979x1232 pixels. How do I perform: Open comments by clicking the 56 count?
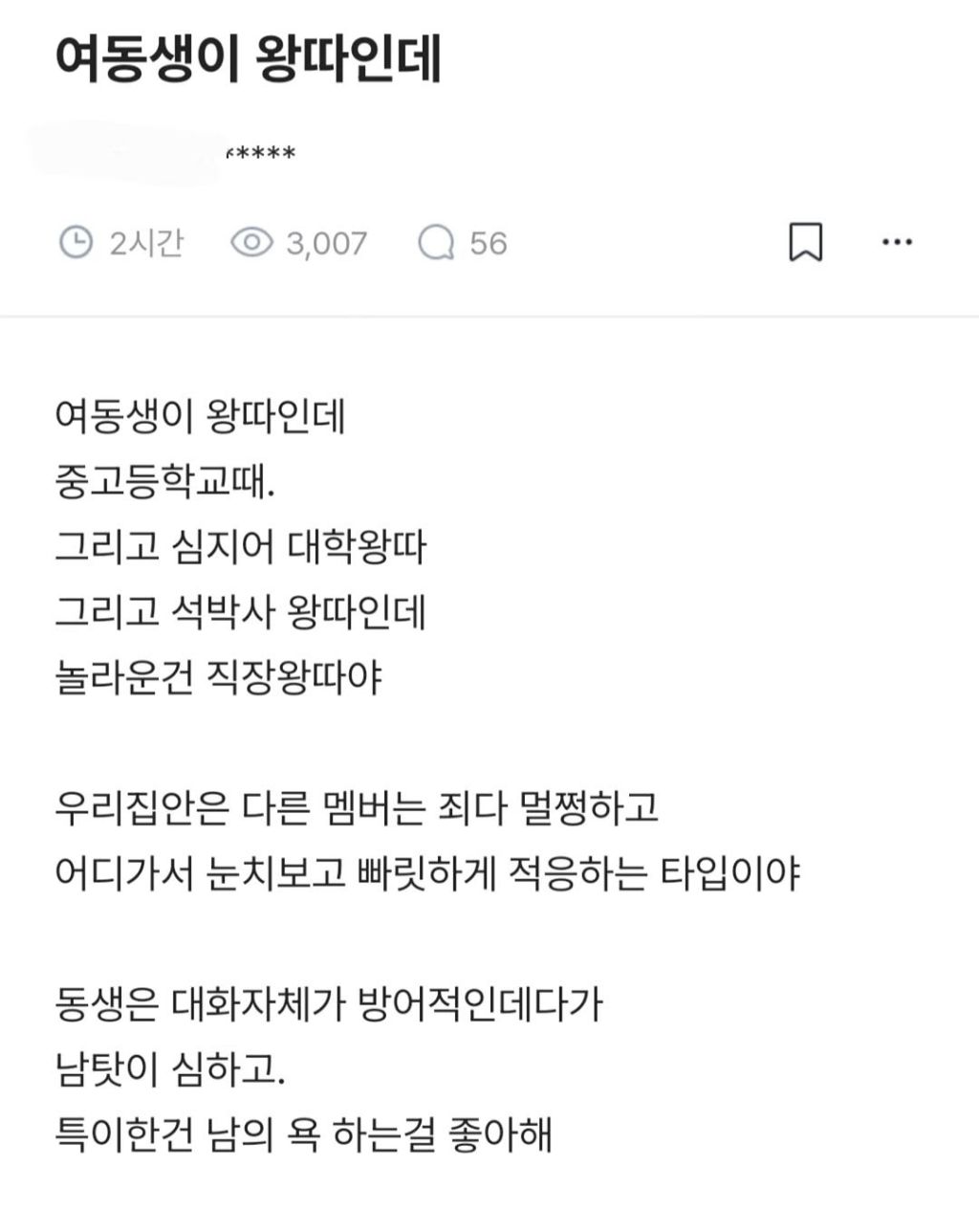[x=486, y=244]
